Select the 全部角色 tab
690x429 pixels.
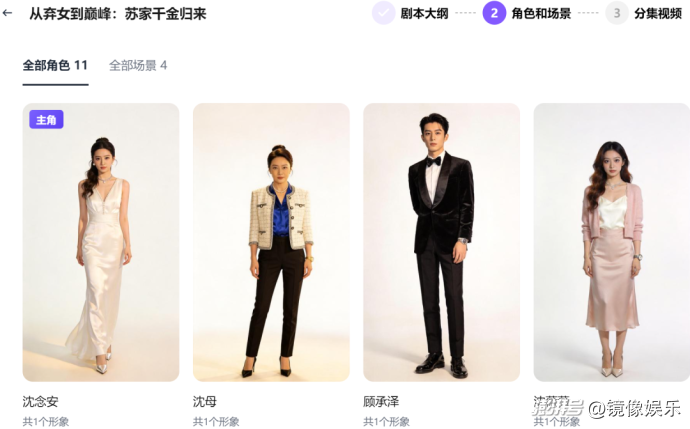point(55,66)
